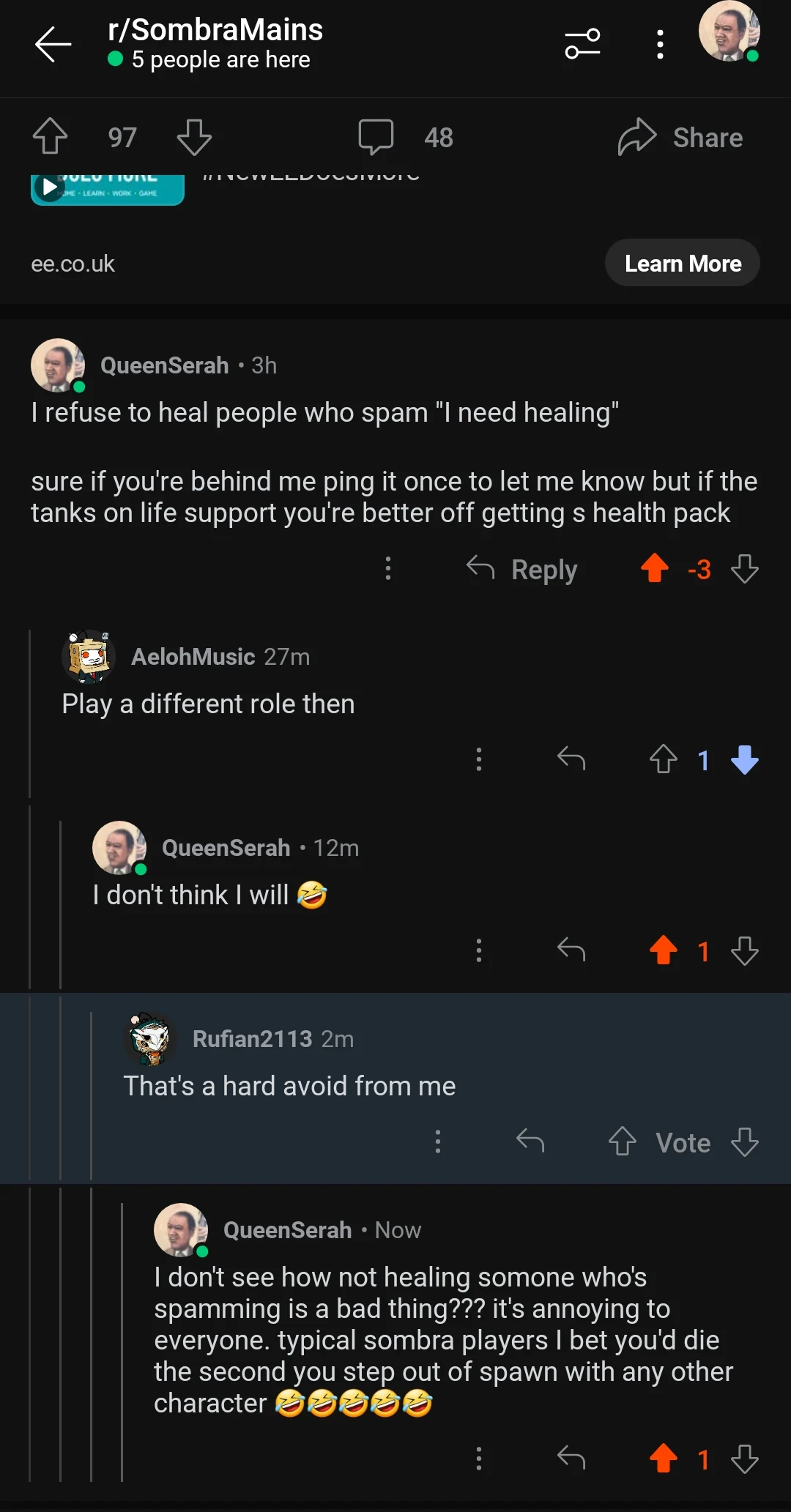Remove the downvote on AelohMusic's comment
This screenshot has width=791, height=1512.
(x=745, y=760)
